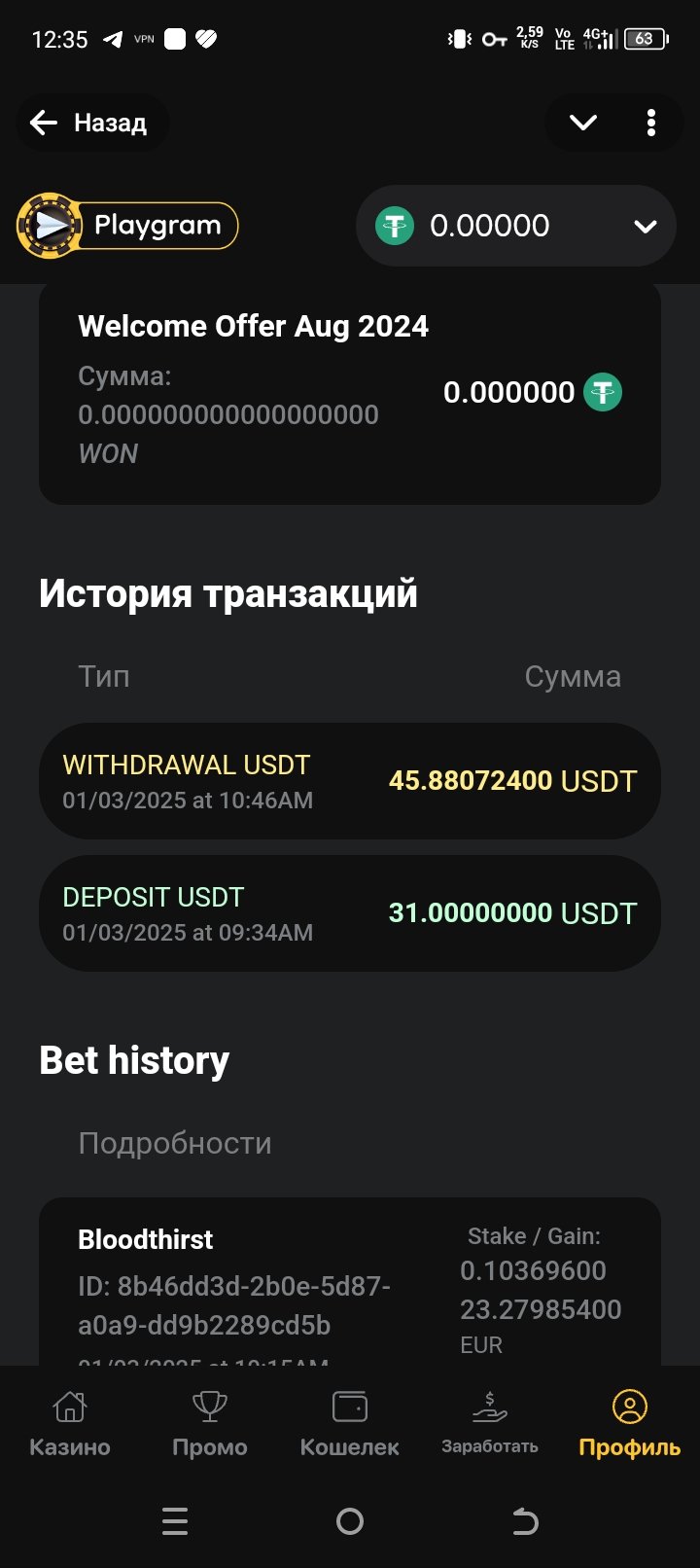This screenshot has width=700, height=1568.
Task: Select the Профиль tab
Action: click(x=630, y=1423)
